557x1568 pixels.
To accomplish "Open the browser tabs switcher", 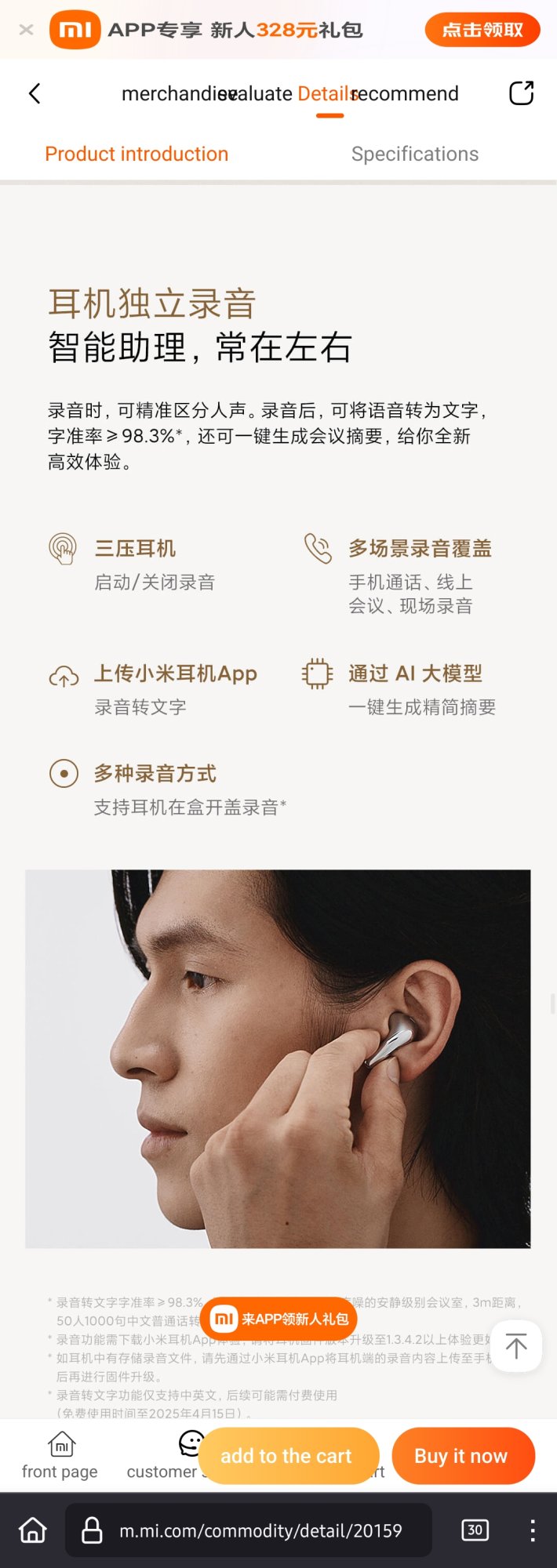I will point(475,1530).
